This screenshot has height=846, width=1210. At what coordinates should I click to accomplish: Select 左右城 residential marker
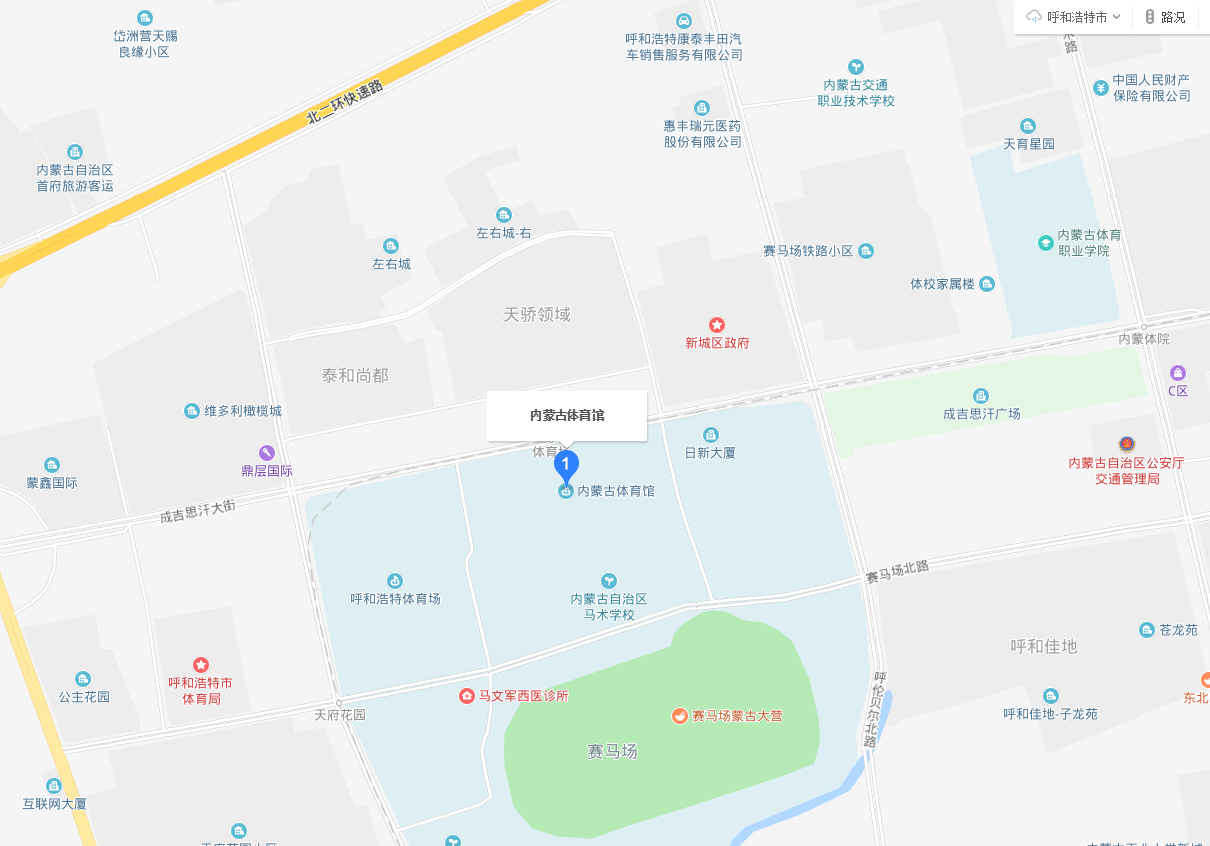click(391, 246)
